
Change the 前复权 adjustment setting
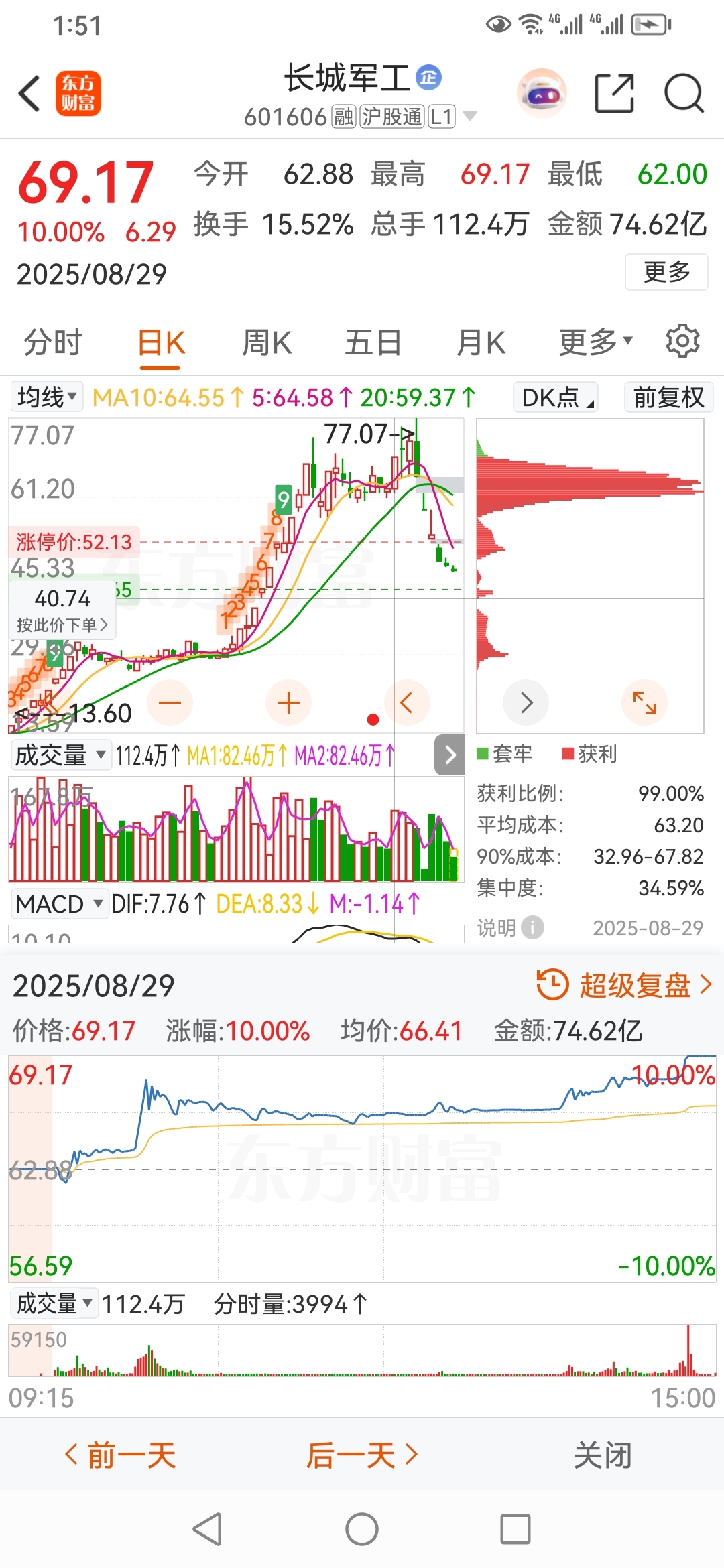pyautogui.click(x=668, y=397)
